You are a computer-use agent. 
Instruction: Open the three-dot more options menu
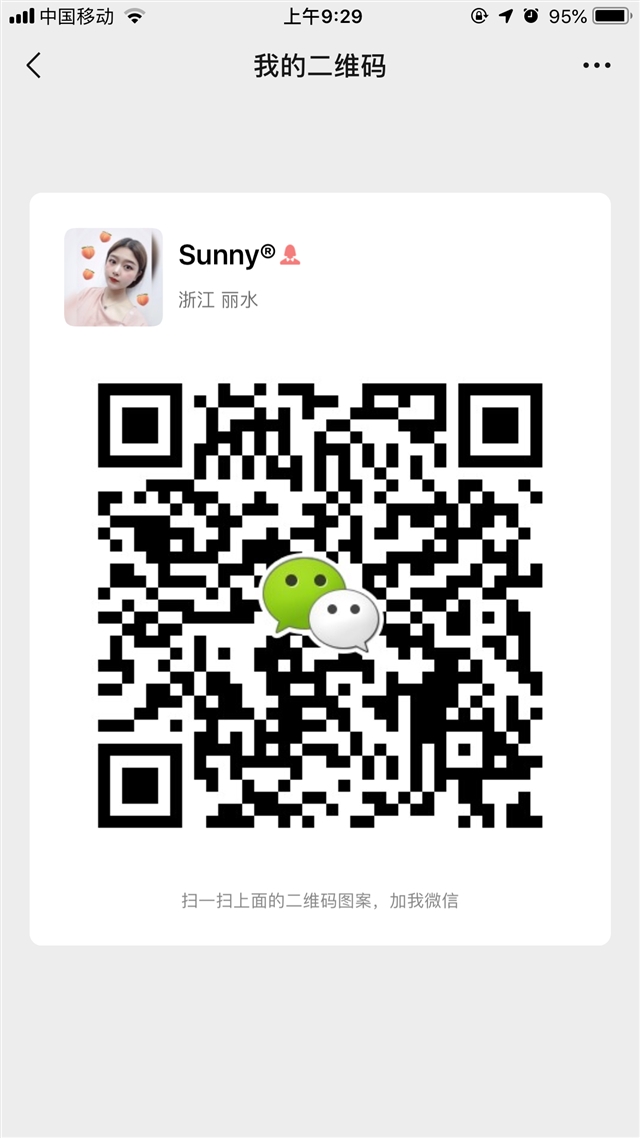[596, 65]
